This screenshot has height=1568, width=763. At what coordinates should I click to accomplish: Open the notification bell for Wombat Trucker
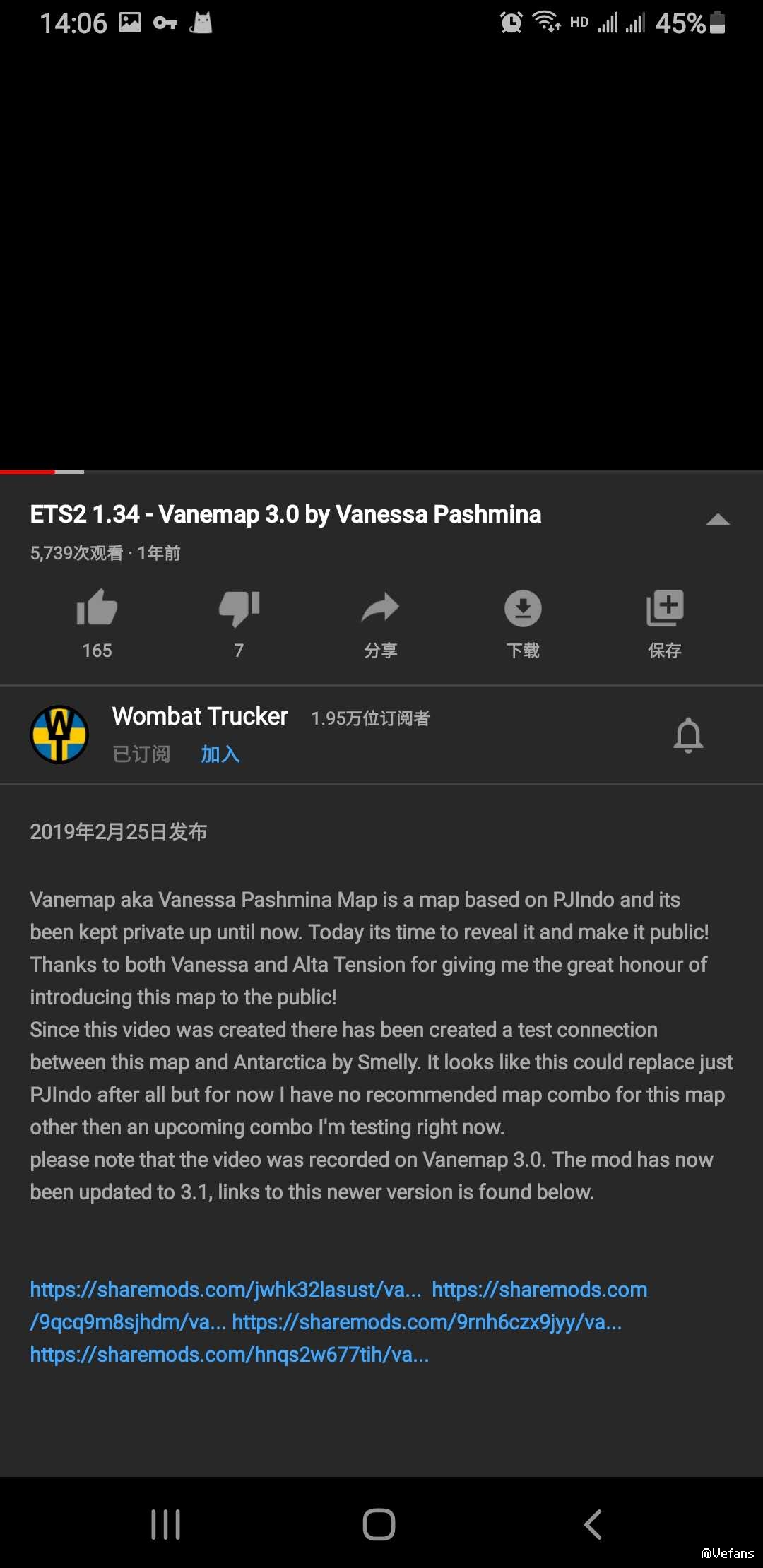click(x=688, y=735)
